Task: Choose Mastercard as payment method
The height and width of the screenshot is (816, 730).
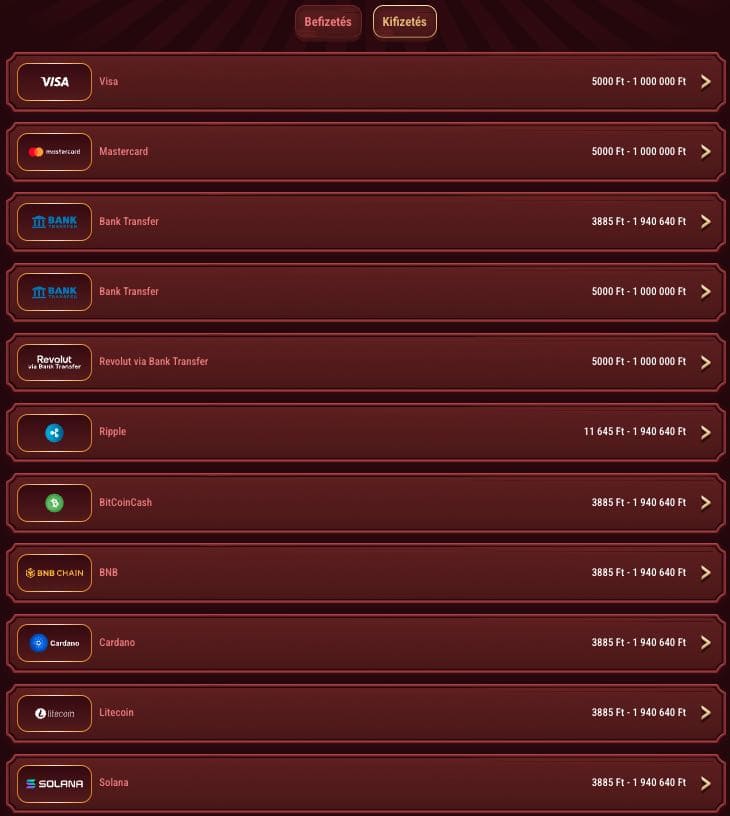Action: 364,152
